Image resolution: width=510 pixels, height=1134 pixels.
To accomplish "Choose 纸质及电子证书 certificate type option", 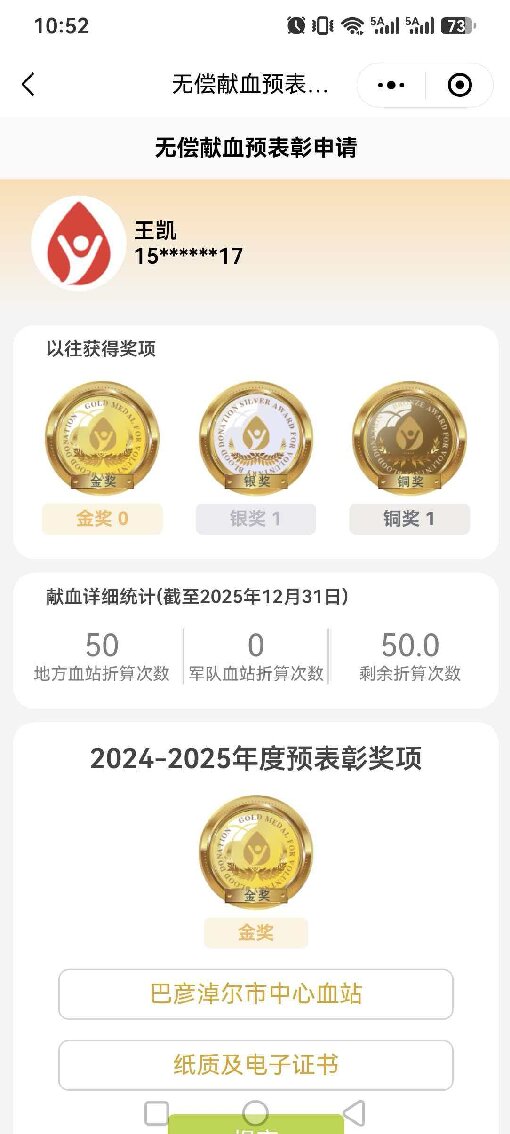I will click(x=255, y=1065).
